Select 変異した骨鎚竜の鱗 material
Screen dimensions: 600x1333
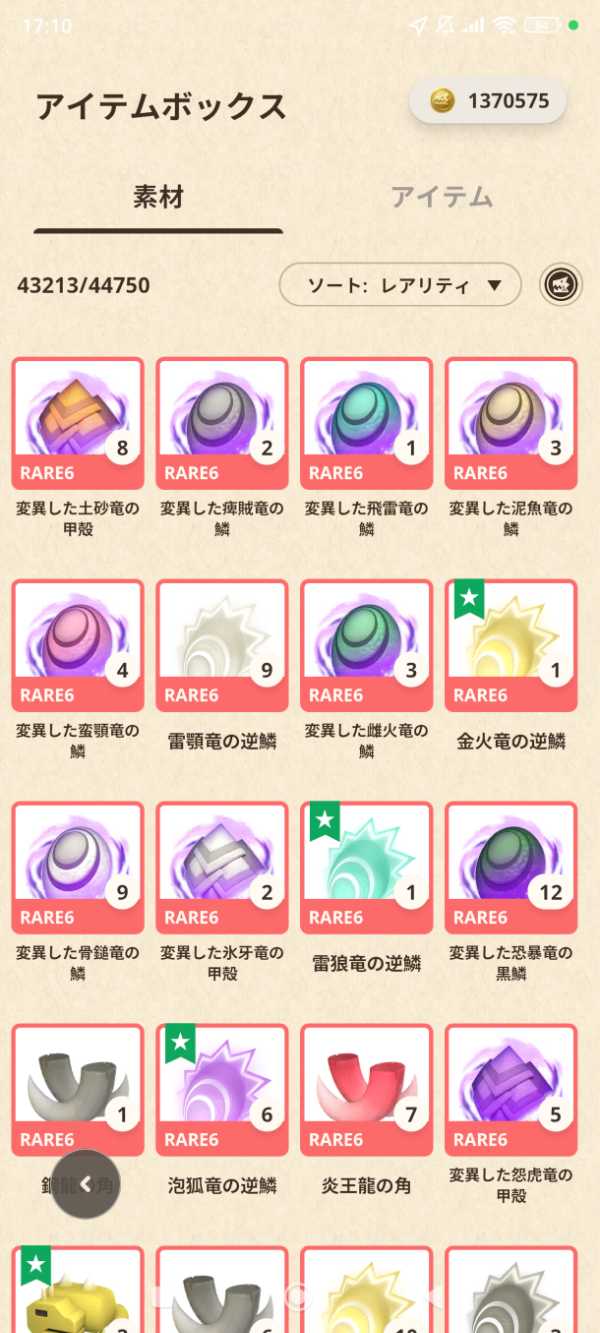[x=78, y=867]
